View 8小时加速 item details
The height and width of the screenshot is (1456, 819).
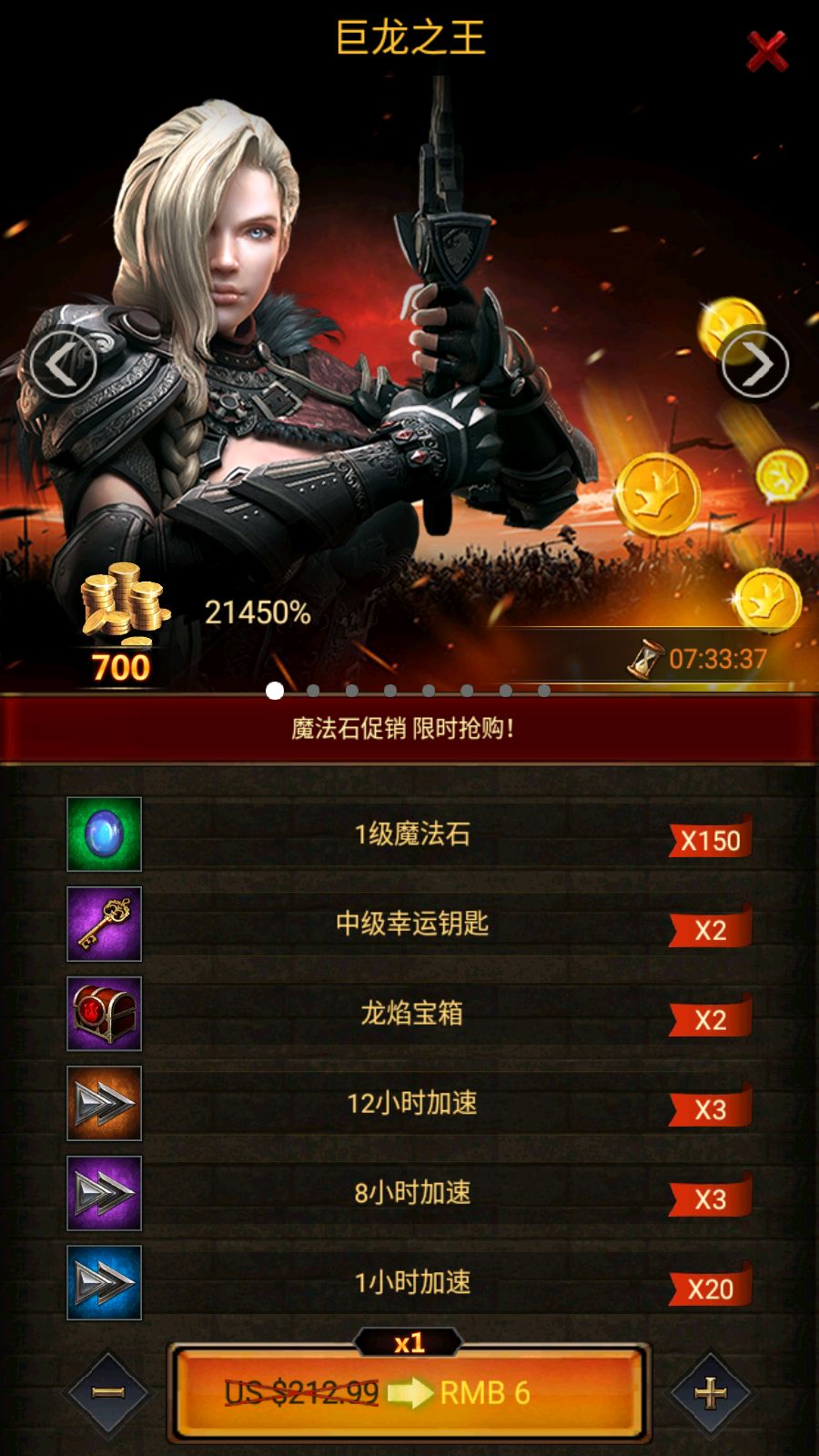click(105, 1192)
